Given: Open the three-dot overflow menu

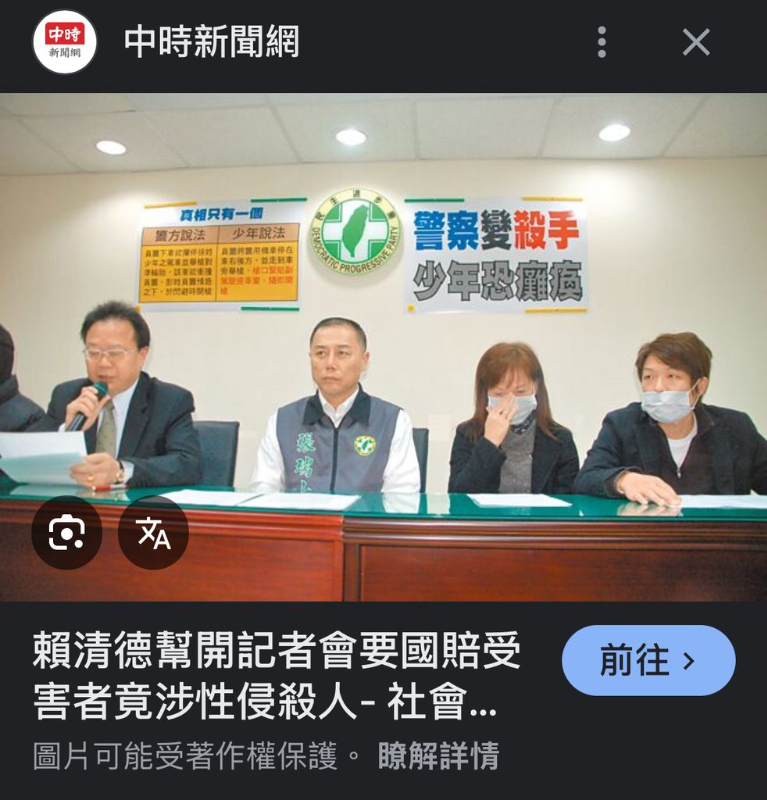Looking at the screenshot, I should (x=601, y=42).
